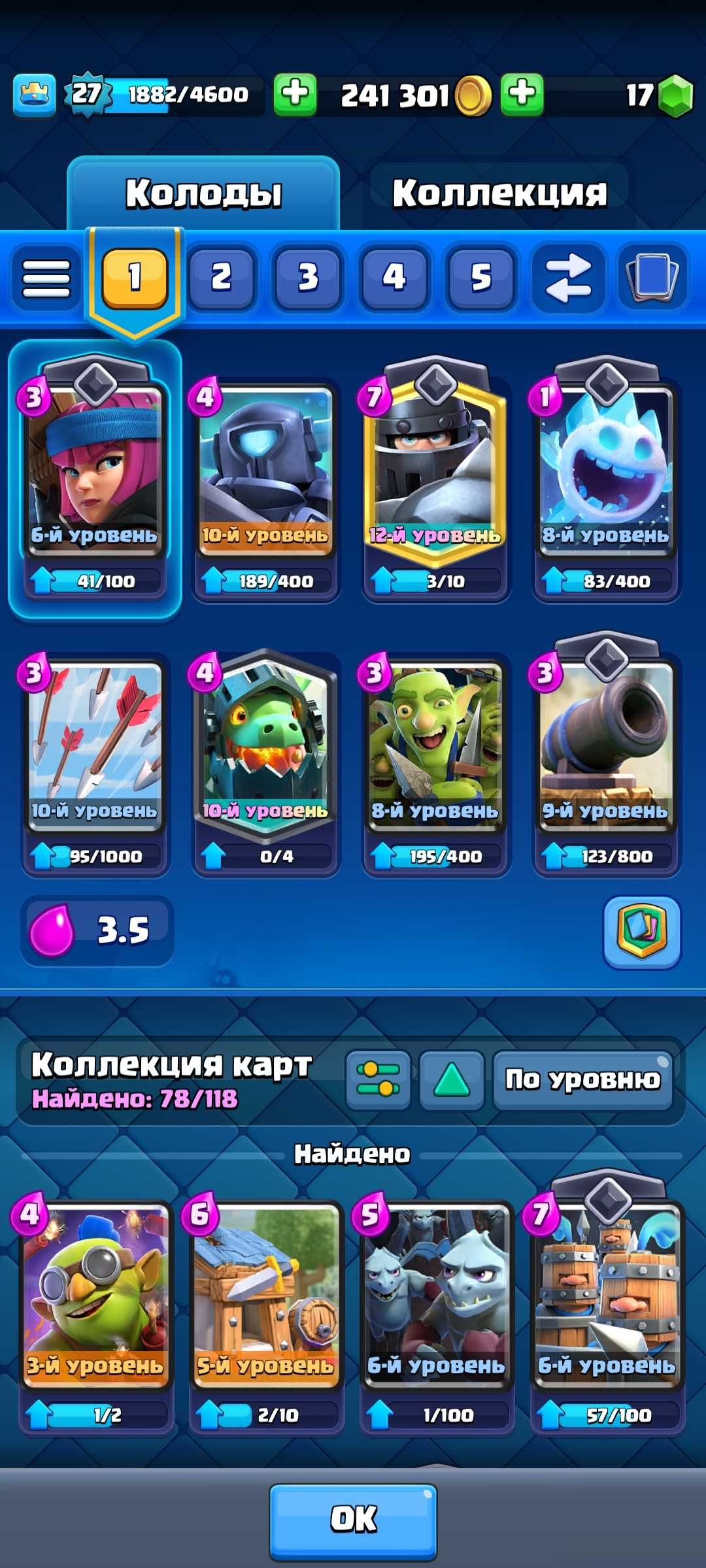Screen dimensions: 706x1568
Task: Open the Archer card at level 6
Action: pos(95,470)
